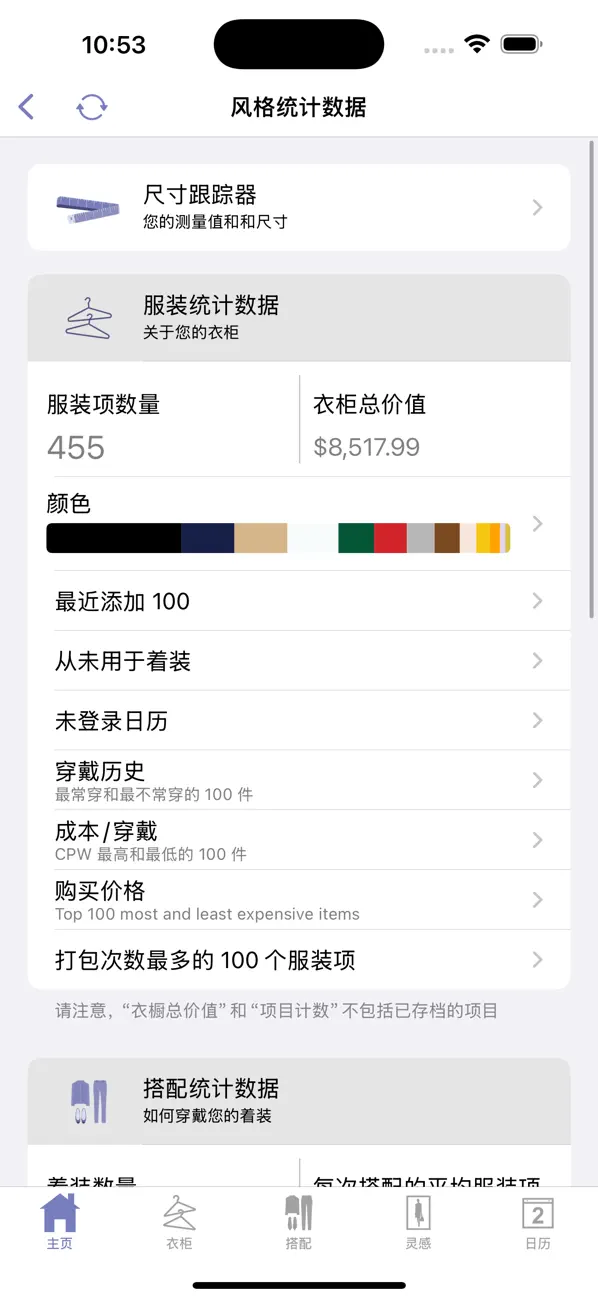Switch to the 灵感 inspiration tab

click(418, 1221)
